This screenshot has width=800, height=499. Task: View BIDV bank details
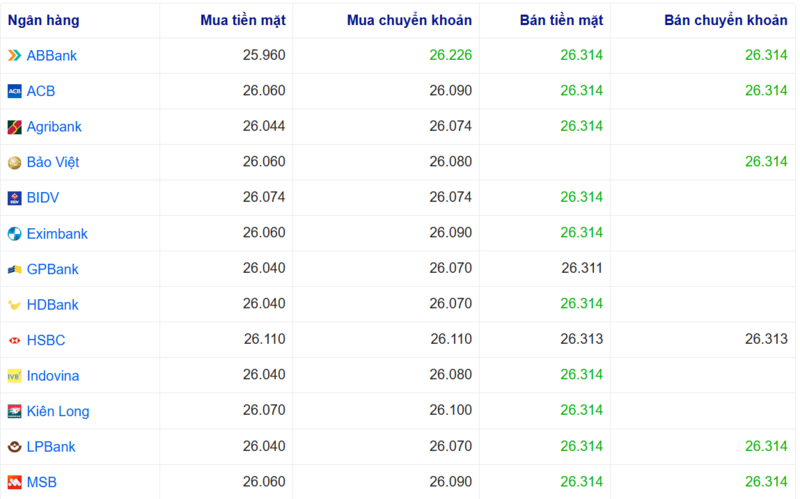click(44, 198)
